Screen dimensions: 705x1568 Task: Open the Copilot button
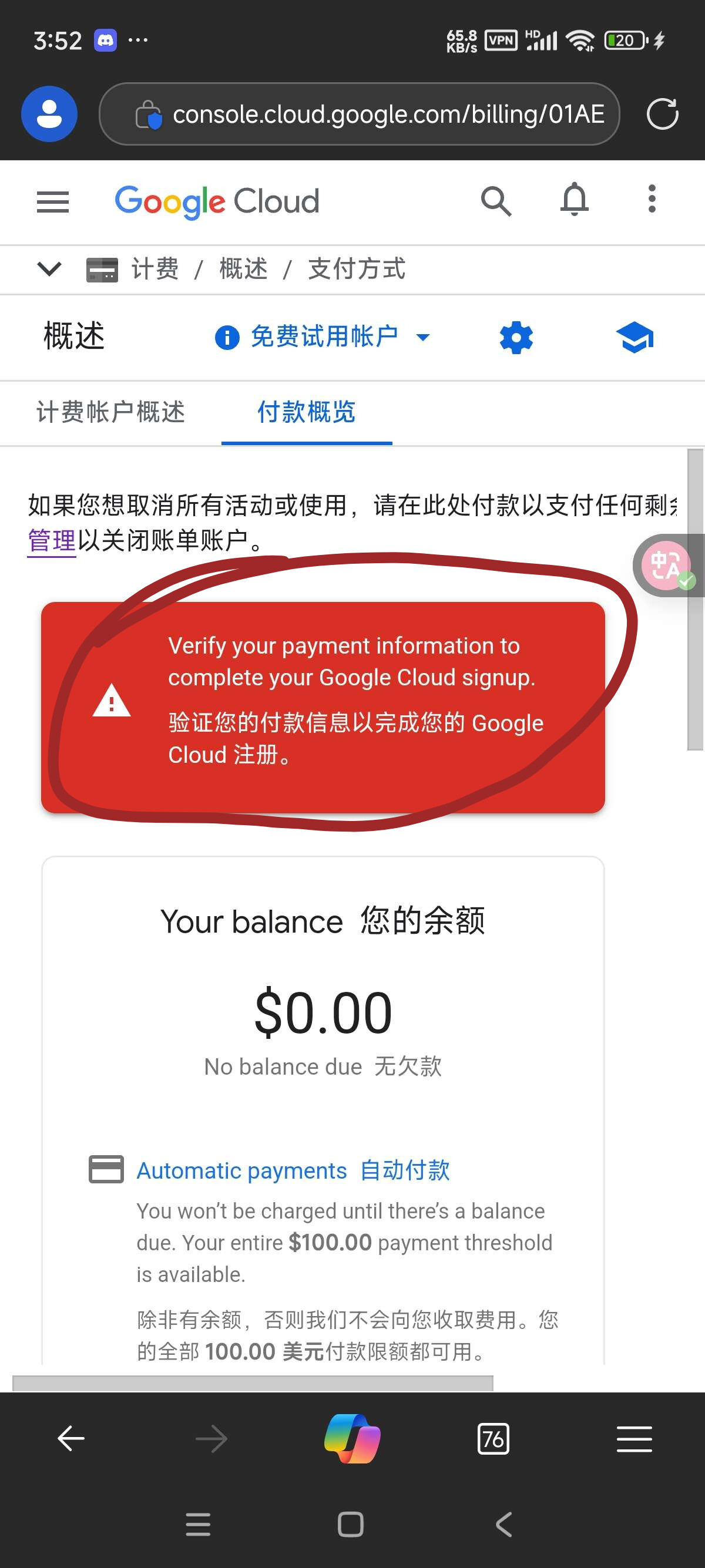click(x=352, y=1439)
